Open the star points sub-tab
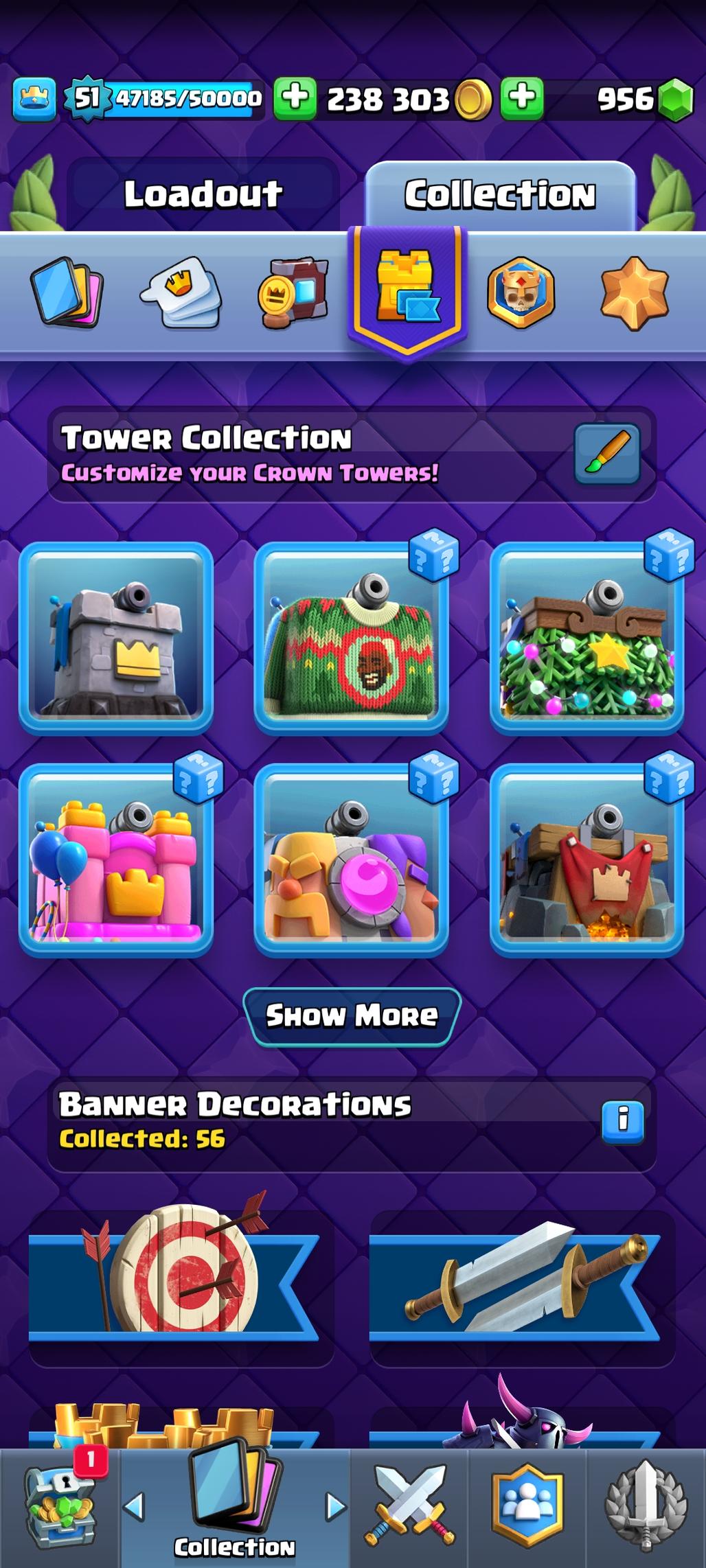 pos(633,292)
